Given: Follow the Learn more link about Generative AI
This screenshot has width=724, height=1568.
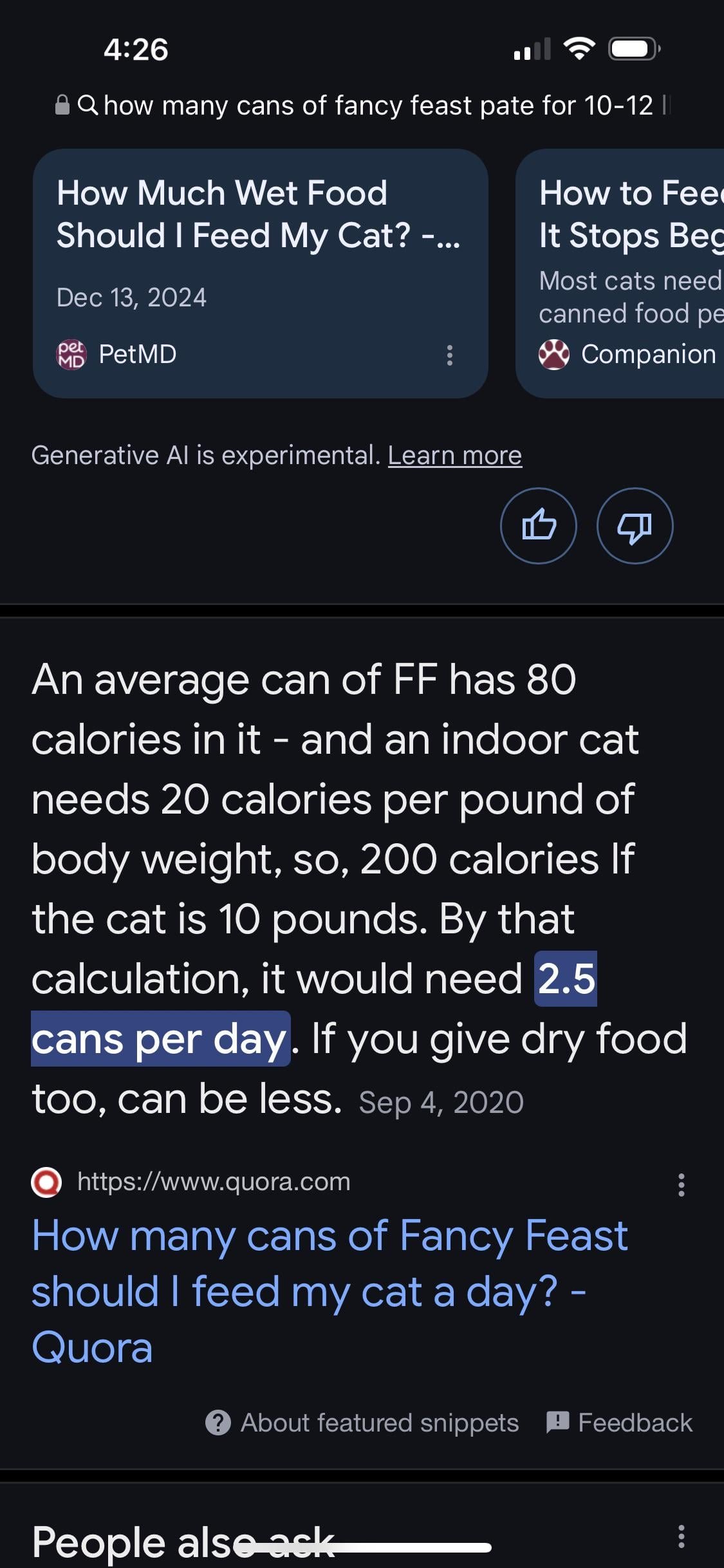Looking at the screenshot, I should [454, 456].
